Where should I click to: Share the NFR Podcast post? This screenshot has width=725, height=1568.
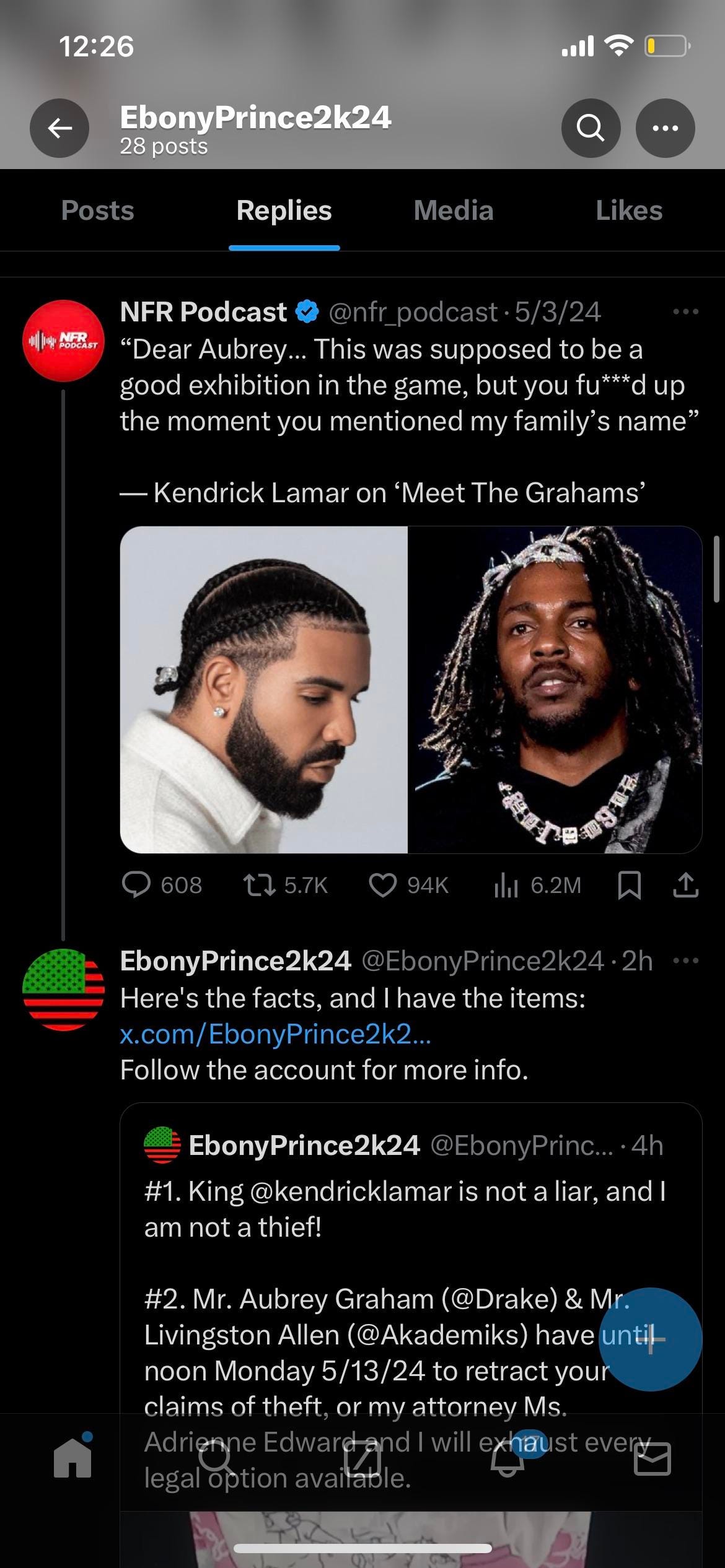(685, 885)
